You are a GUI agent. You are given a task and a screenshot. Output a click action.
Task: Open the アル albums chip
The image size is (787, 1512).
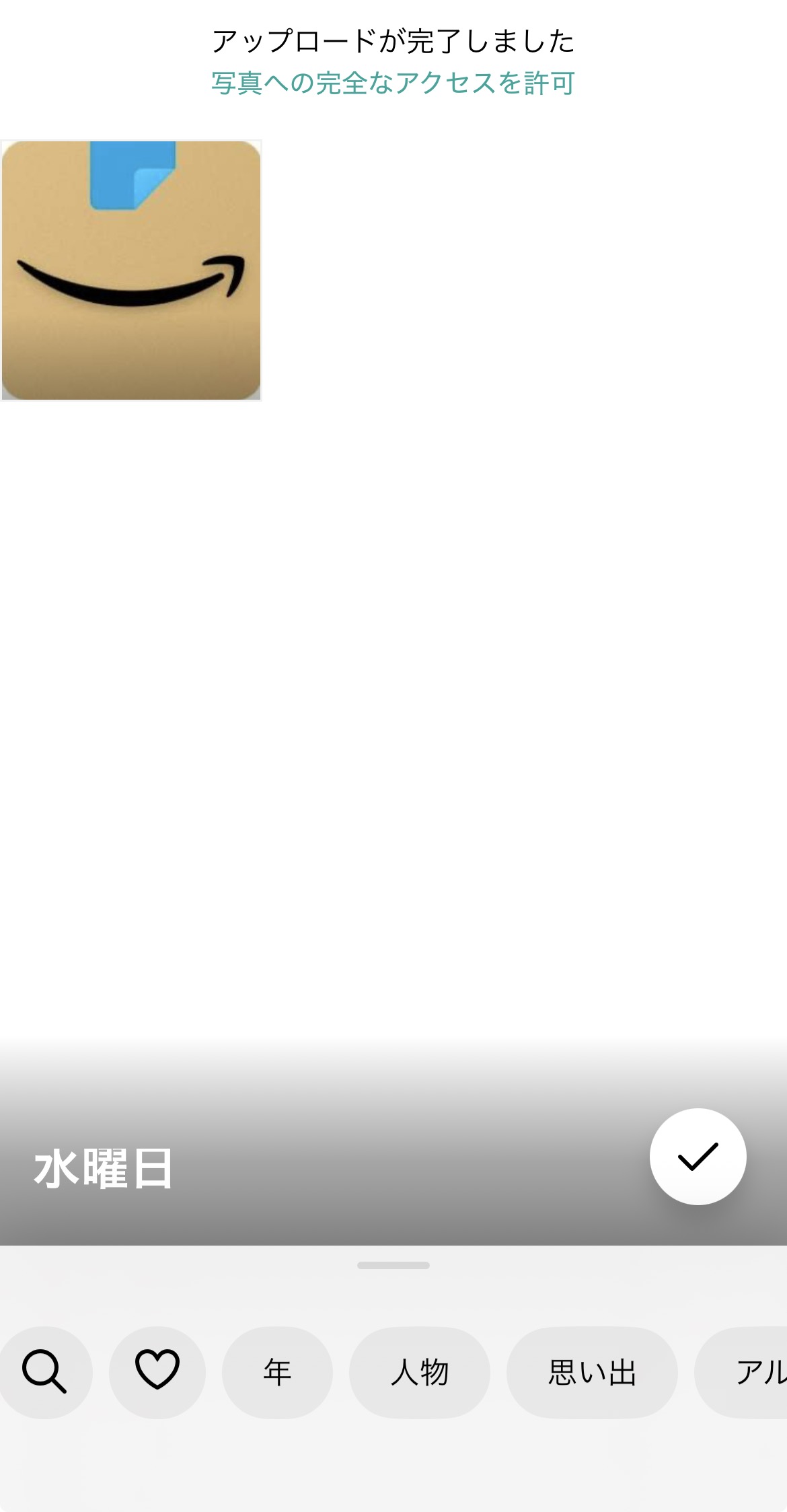click(x=747, y=1372)
